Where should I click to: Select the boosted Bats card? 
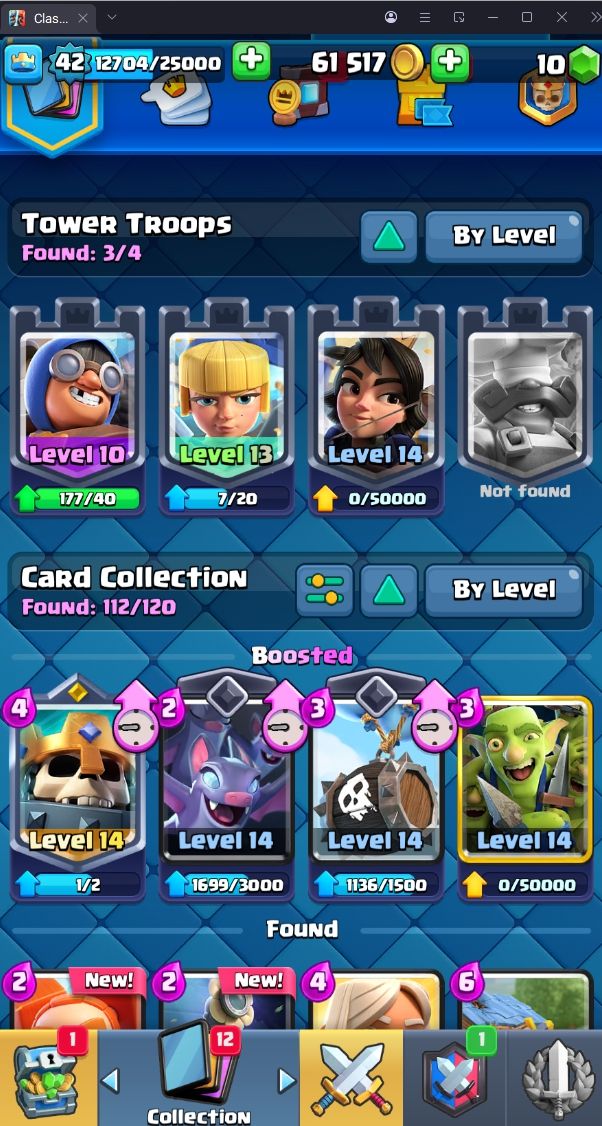[x=227, y=791]
